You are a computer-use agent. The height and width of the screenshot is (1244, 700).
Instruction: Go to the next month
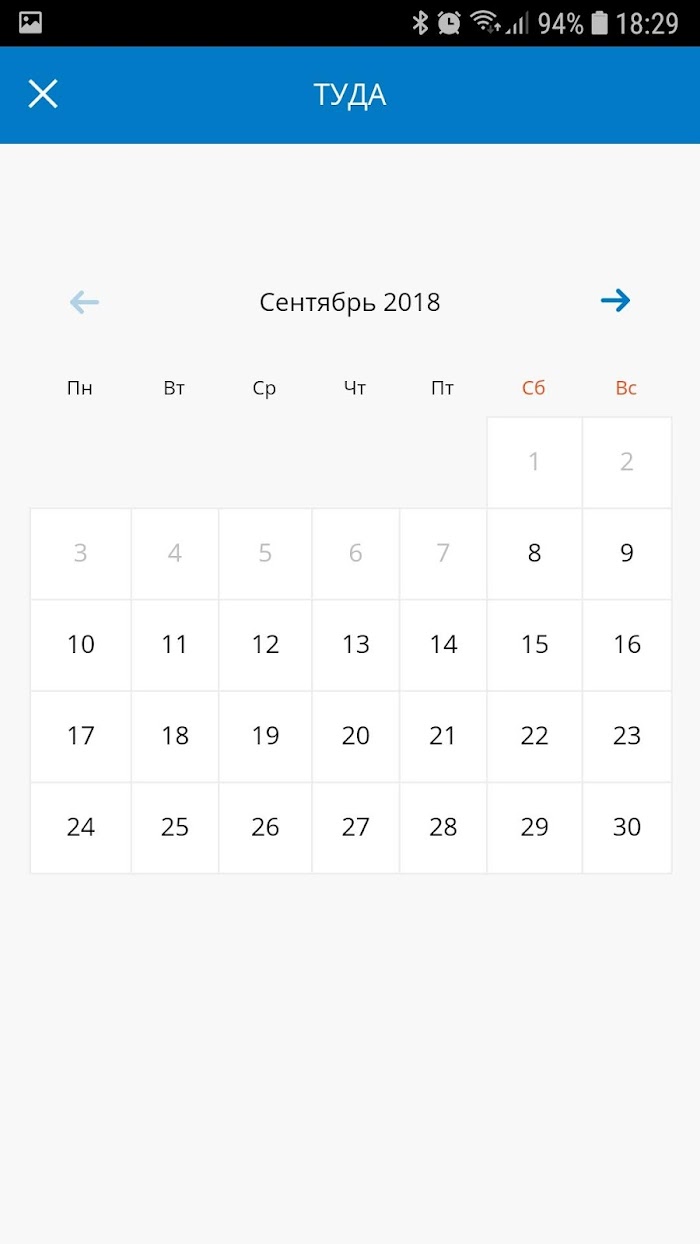click(x=615, y=301)
